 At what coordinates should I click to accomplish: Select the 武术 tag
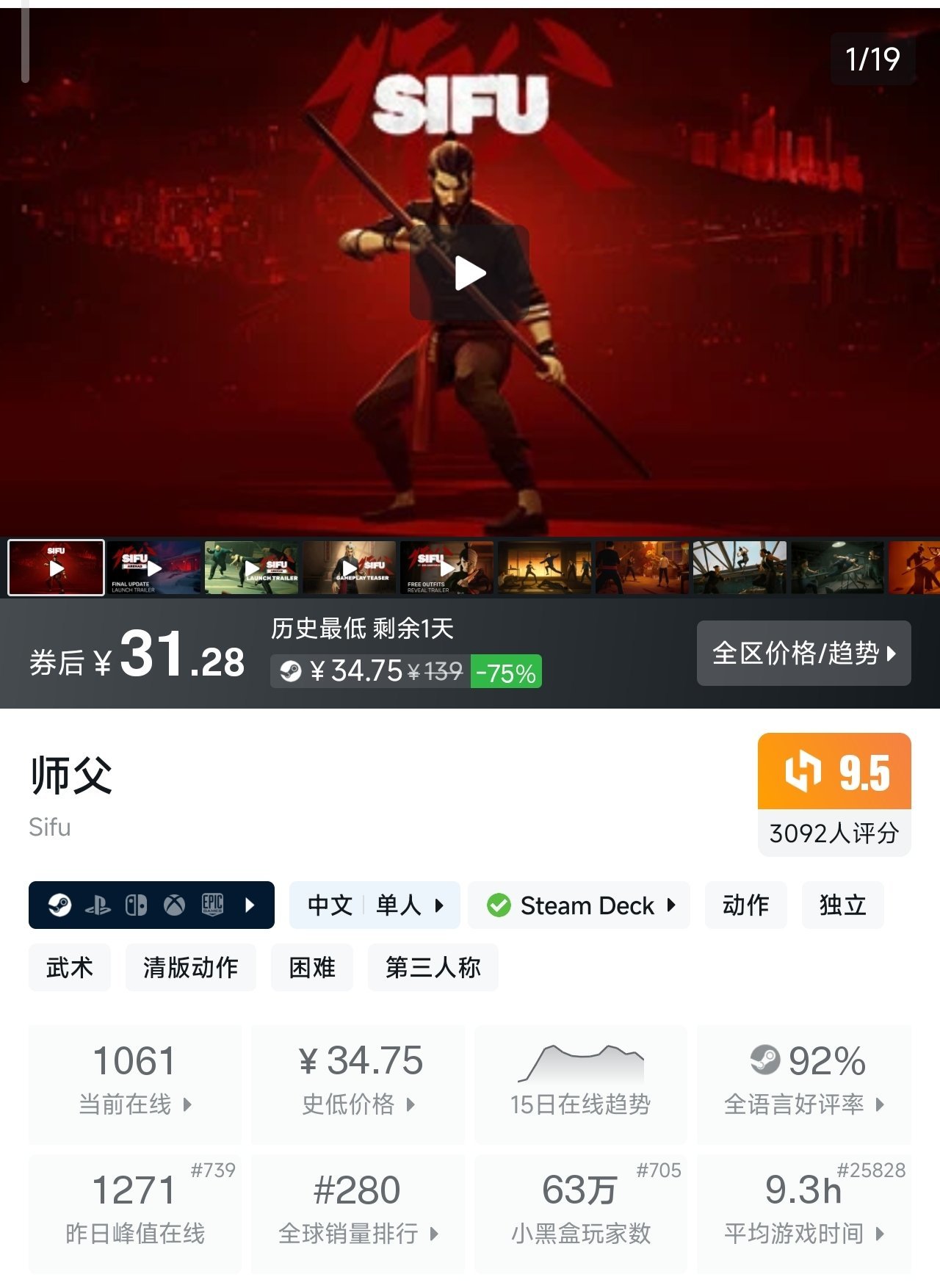coord(70,967)
